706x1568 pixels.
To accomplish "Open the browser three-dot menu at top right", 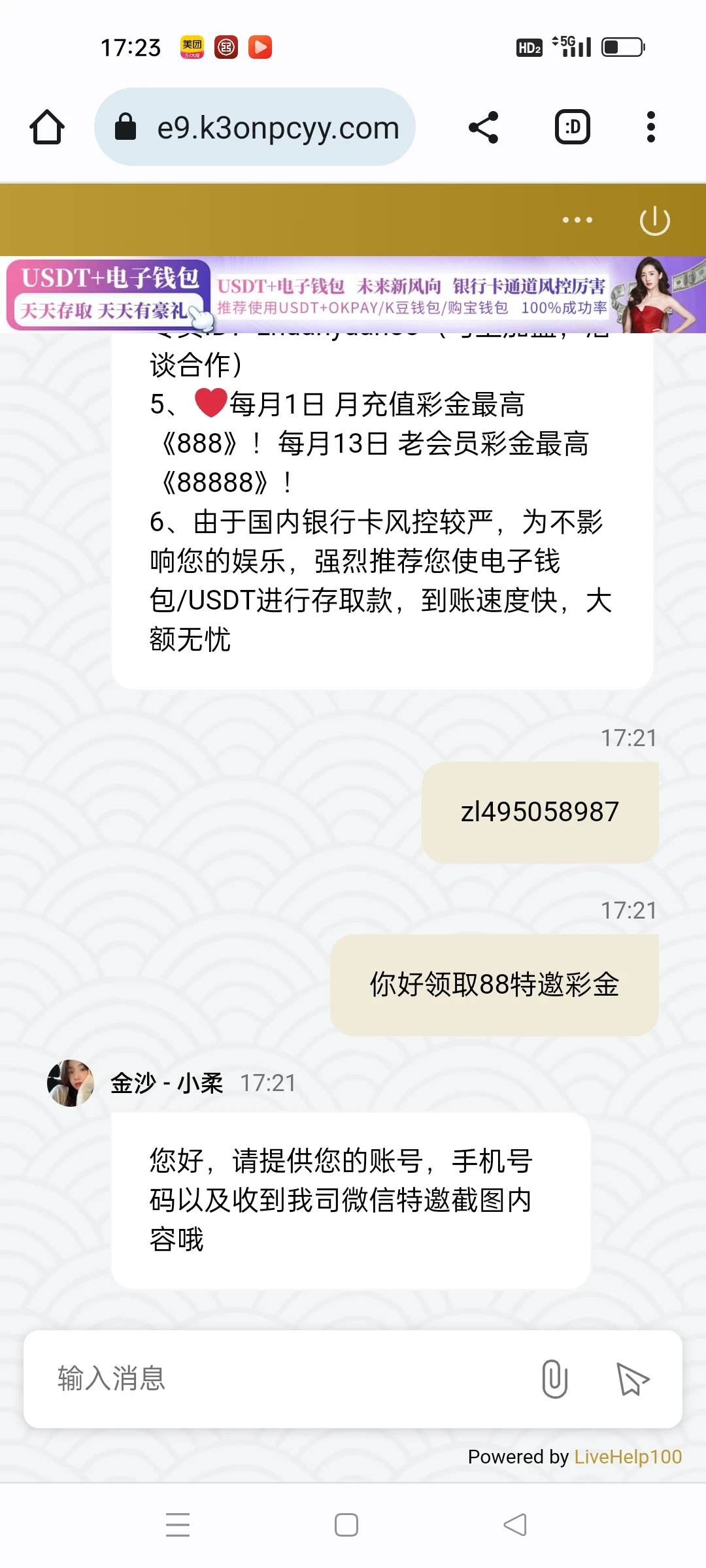I will (x=650, y=126).
